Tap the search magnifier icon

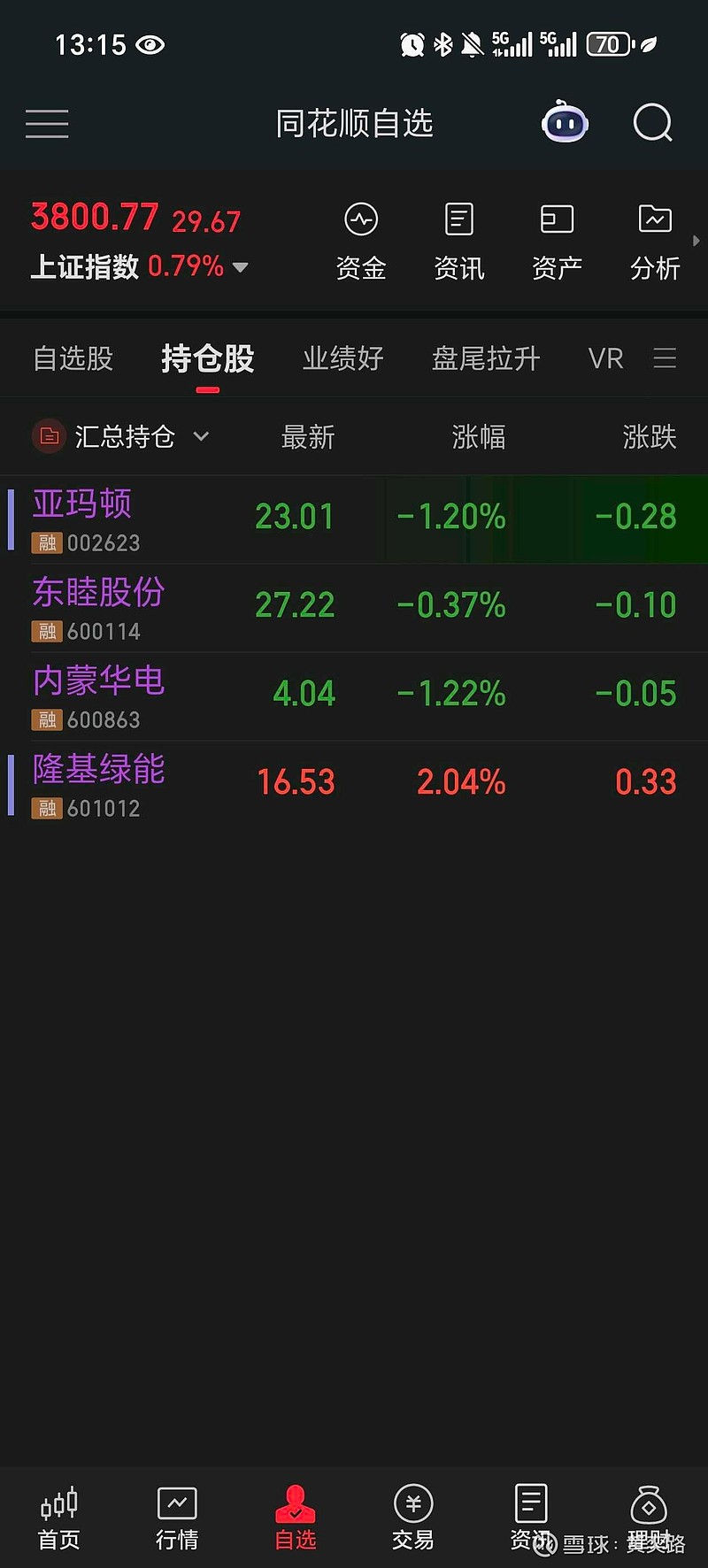(653, 123)
